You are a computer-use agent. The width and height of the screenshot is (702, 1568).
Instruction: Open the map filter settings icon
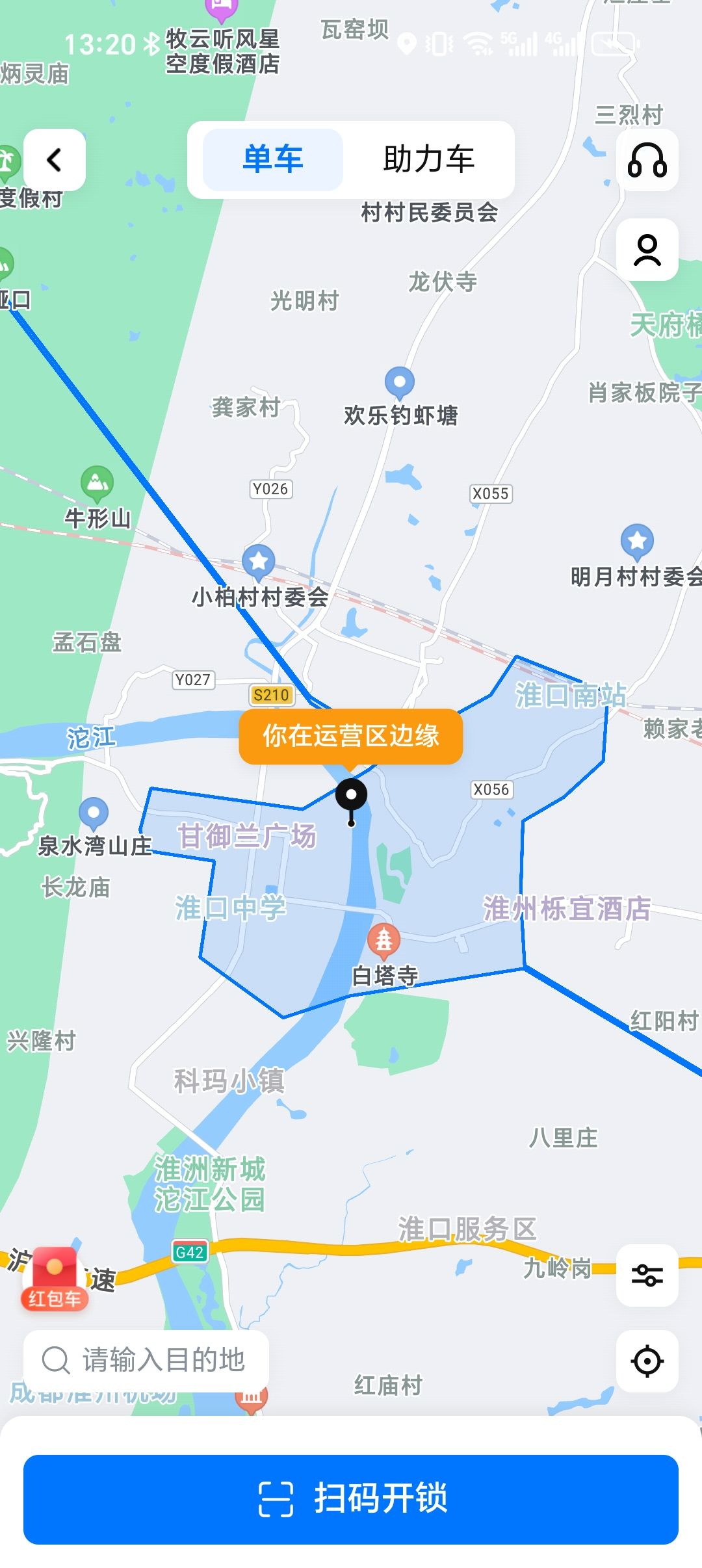click(647, 1275)
